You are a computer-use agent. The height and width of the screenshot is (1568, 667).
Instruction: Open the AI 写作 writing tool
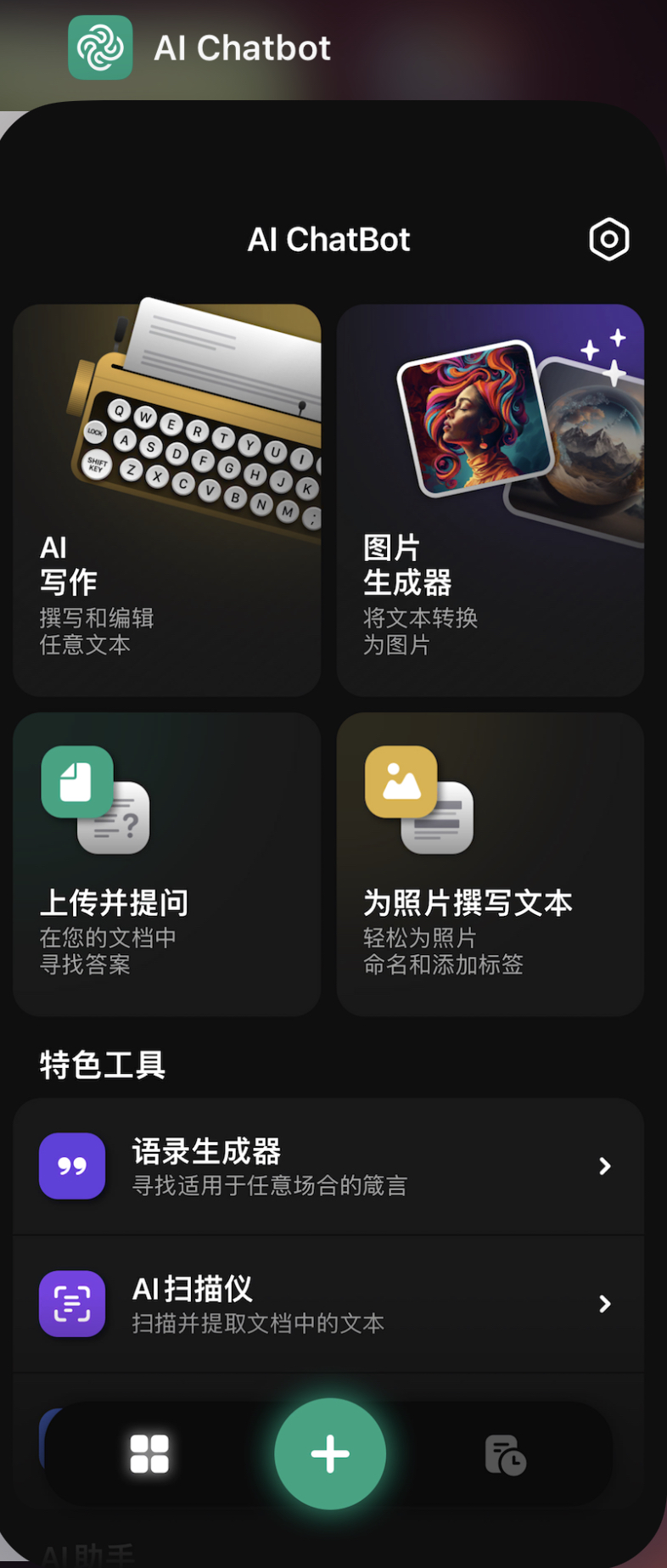[166, 497]
